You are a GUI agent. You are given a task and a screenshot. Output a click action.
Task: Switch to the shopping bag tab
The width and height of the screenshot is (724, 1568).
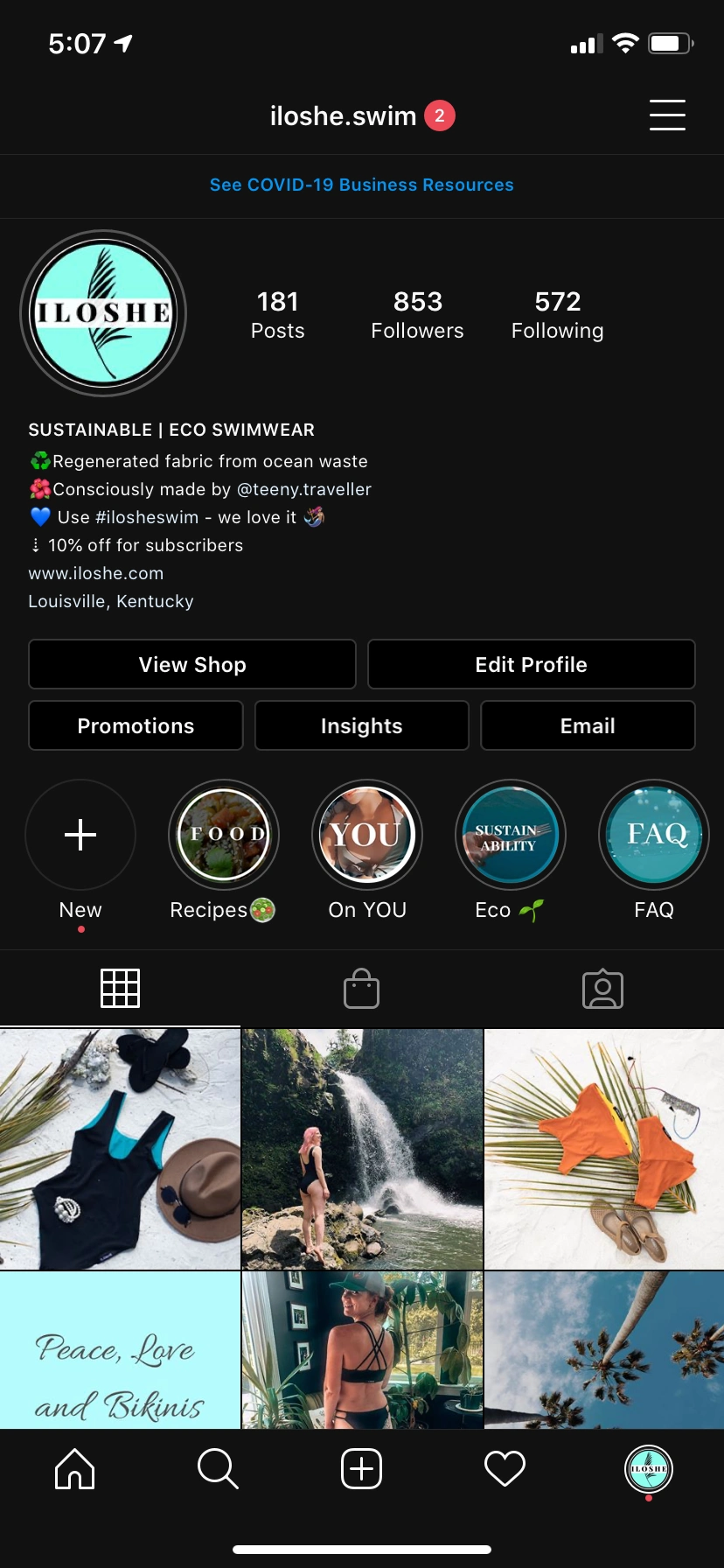pyautogui.click(x=361, y=989)
